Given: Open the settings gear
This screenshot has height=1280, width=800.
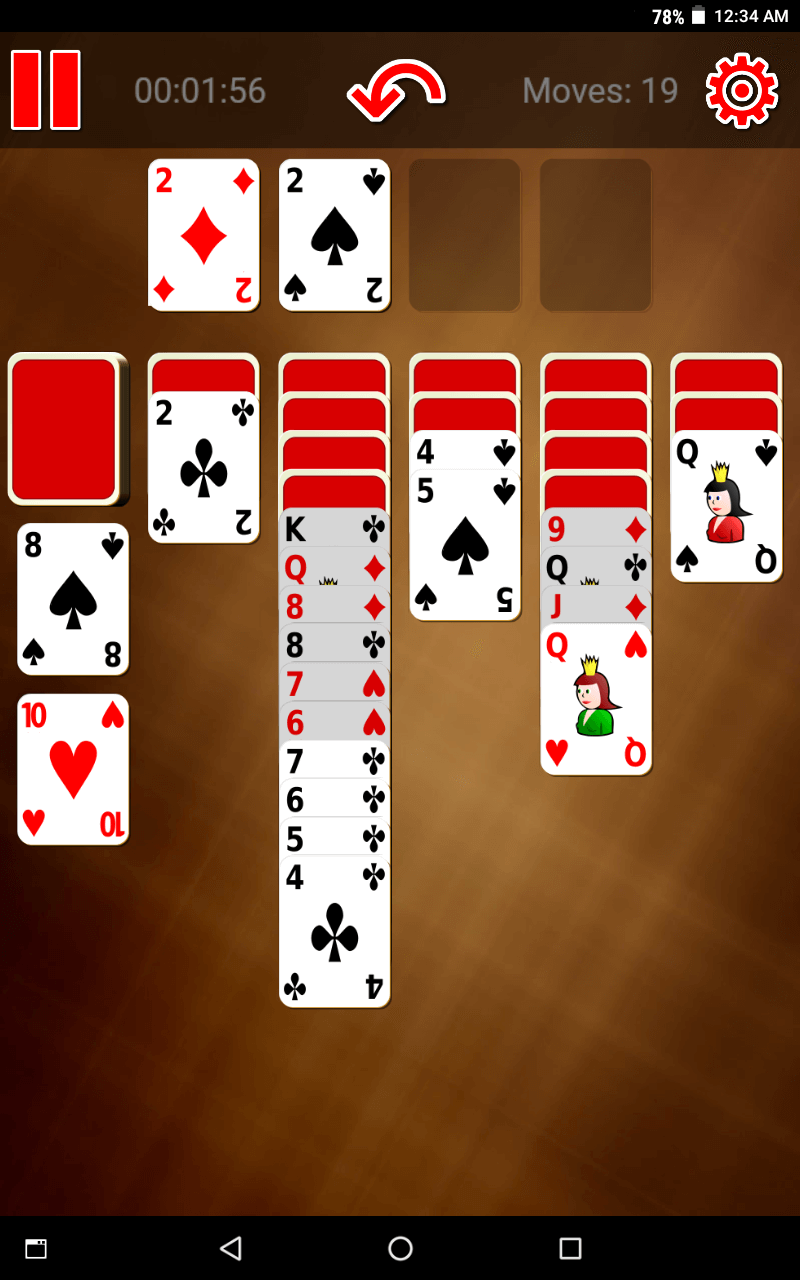Looking at the screenshot, I should click(741, 91).
